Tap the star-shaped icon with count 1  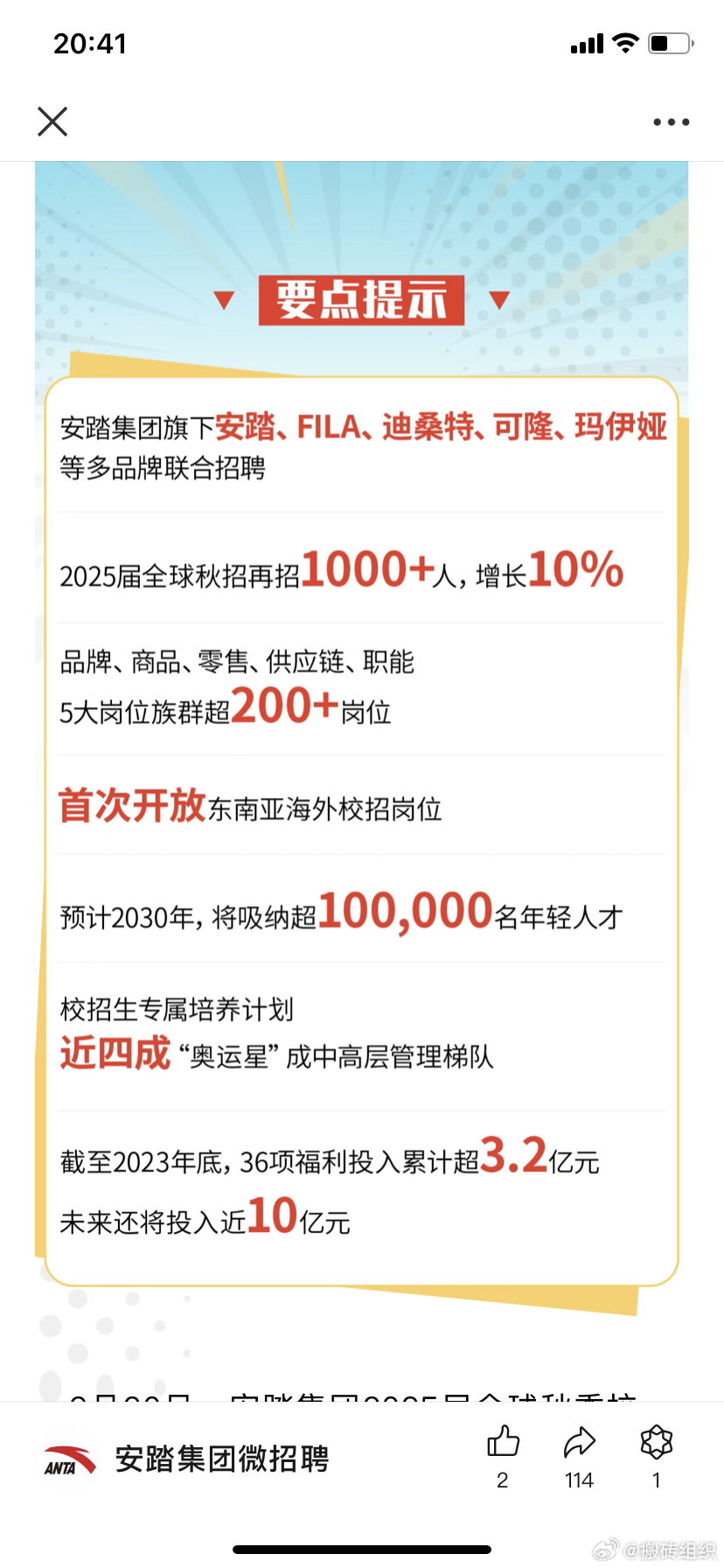[x=656, y=1441]
